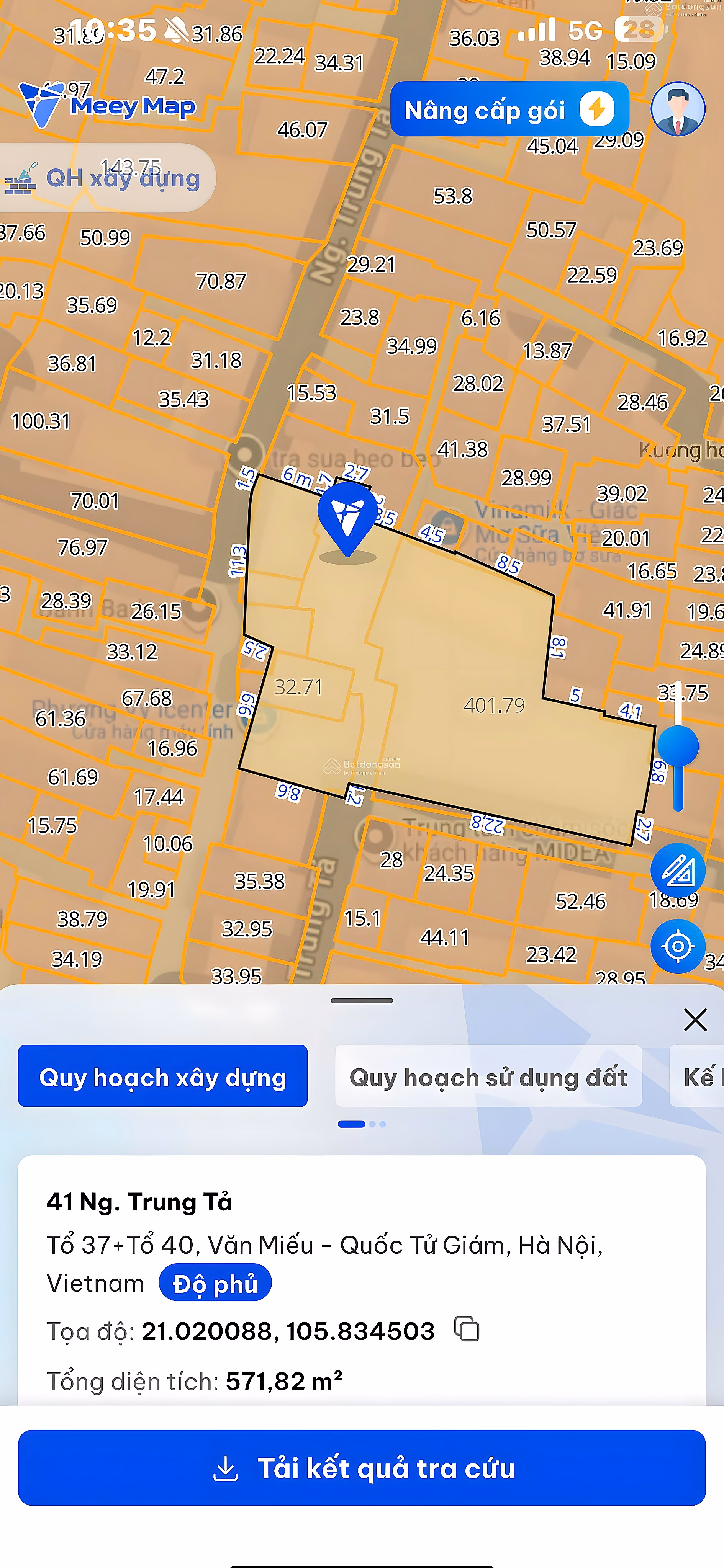This screenshot has width=724, height=1568.
Task: Copy the coordinates to the clipboard
Action: (467, 1329)
